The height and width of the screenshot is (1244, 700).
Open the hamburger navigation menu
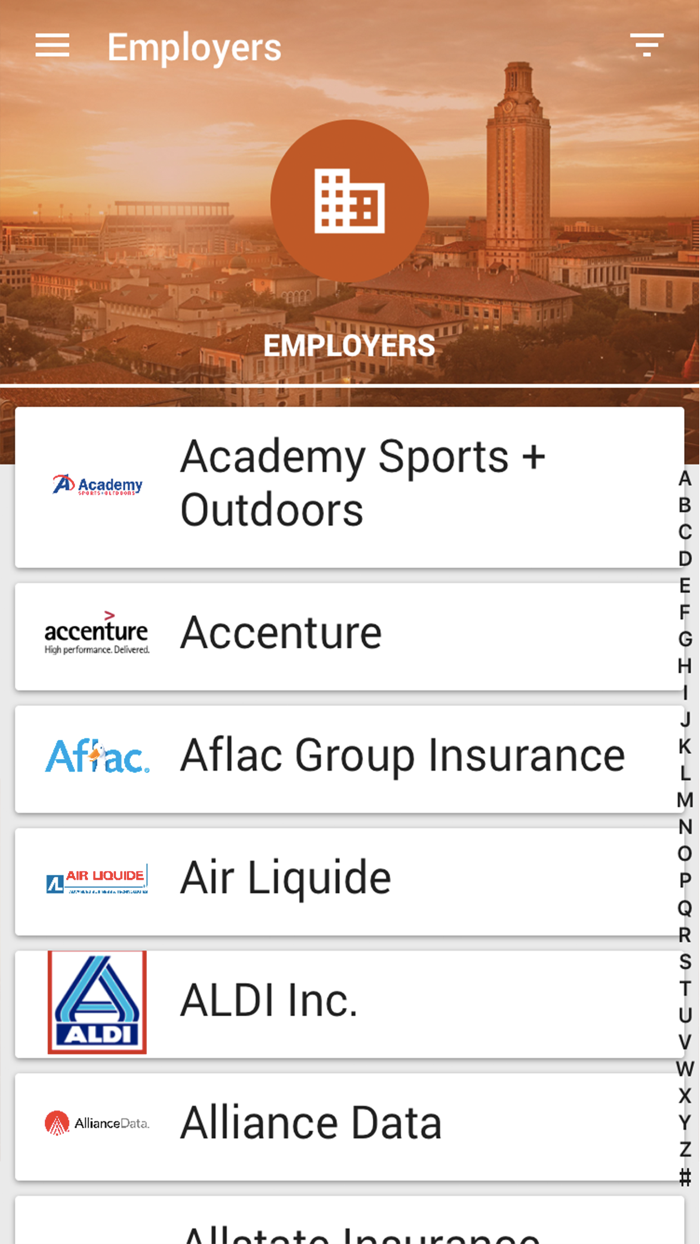tap(52, 46)
